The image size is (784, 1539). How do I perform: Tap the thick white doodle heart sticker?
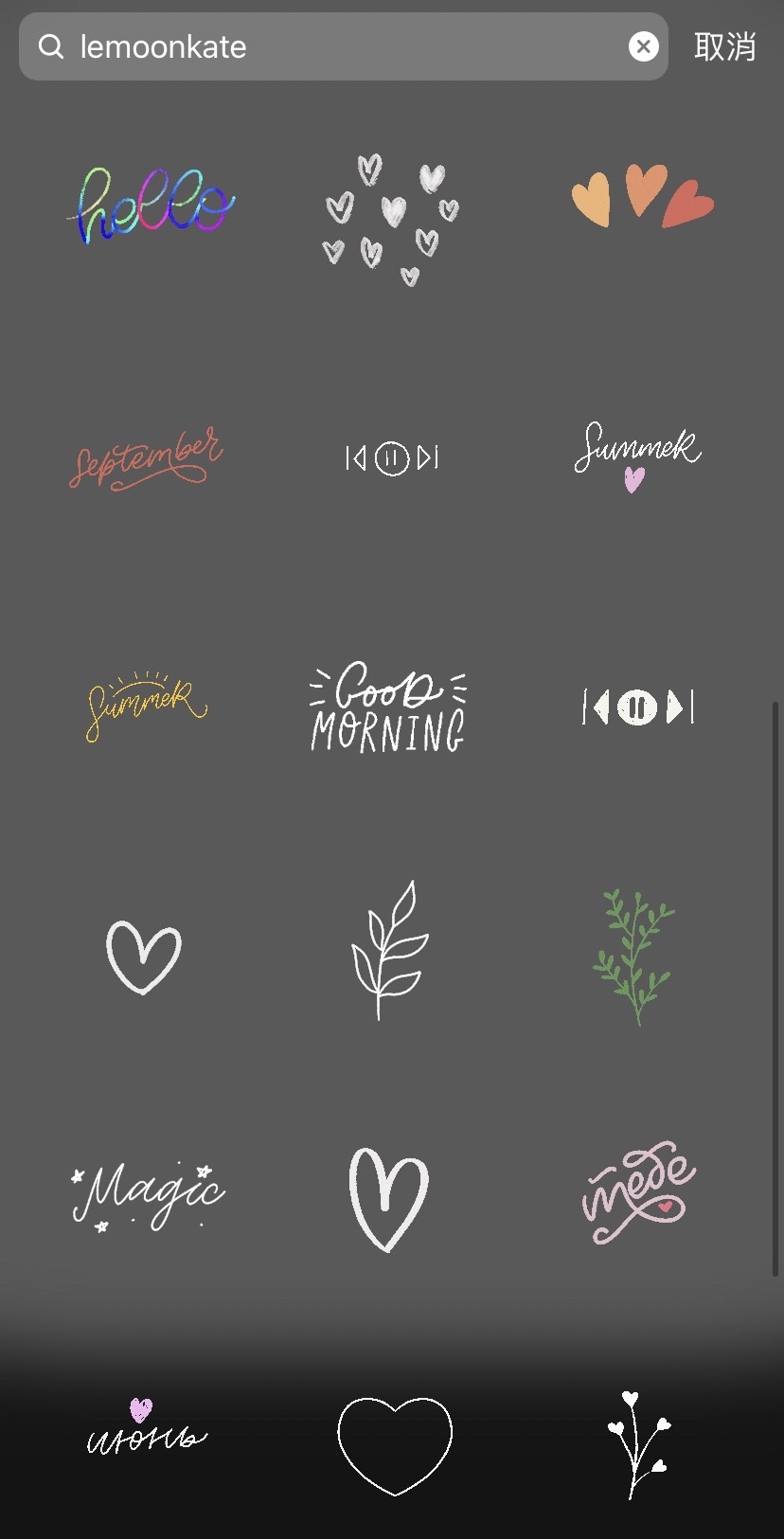coord(388,1200)
